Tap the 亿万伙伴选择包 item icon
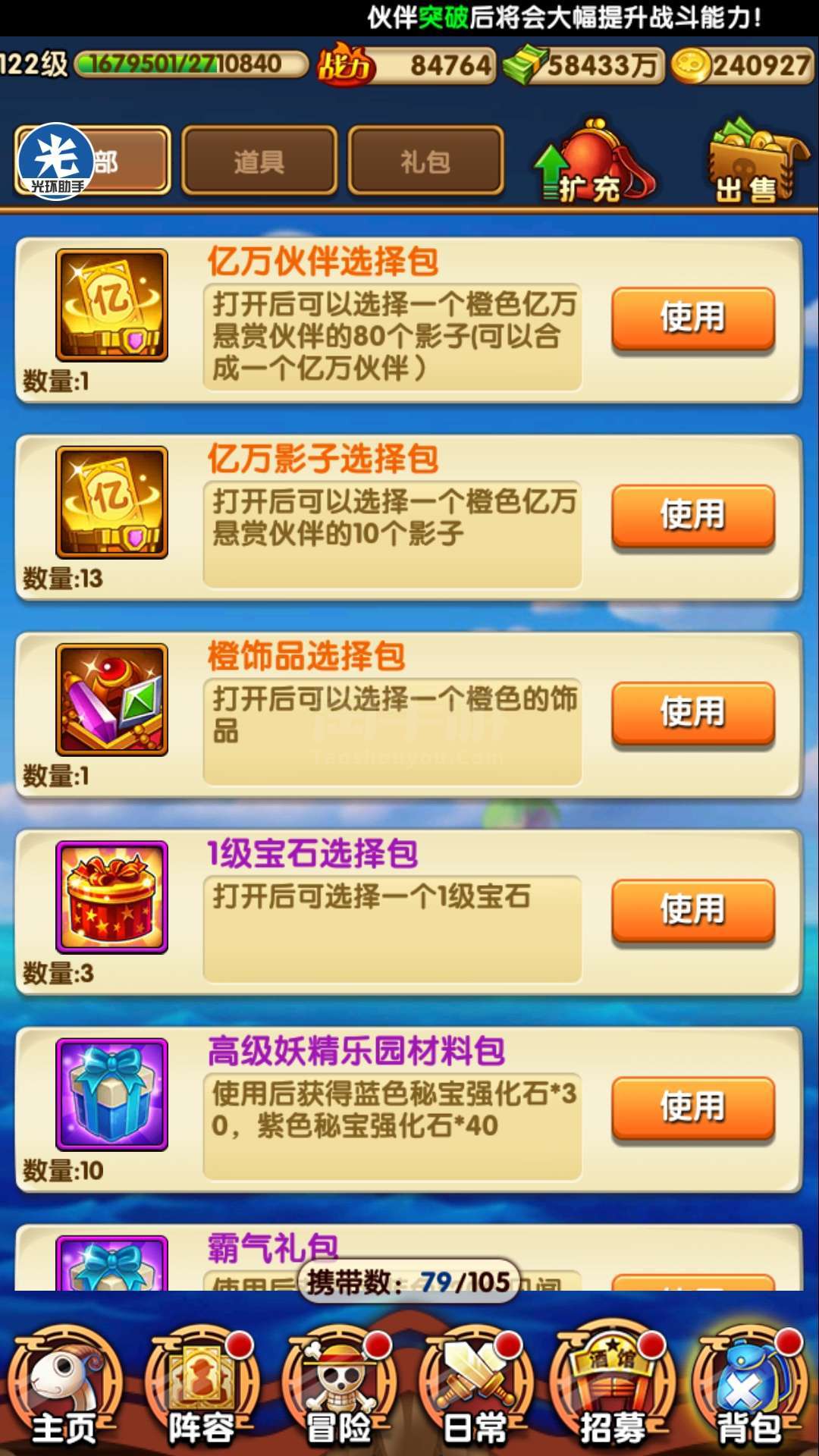The width and height of the screenshot is (819, 1456). pyautogui.click(x=111, y=305)
